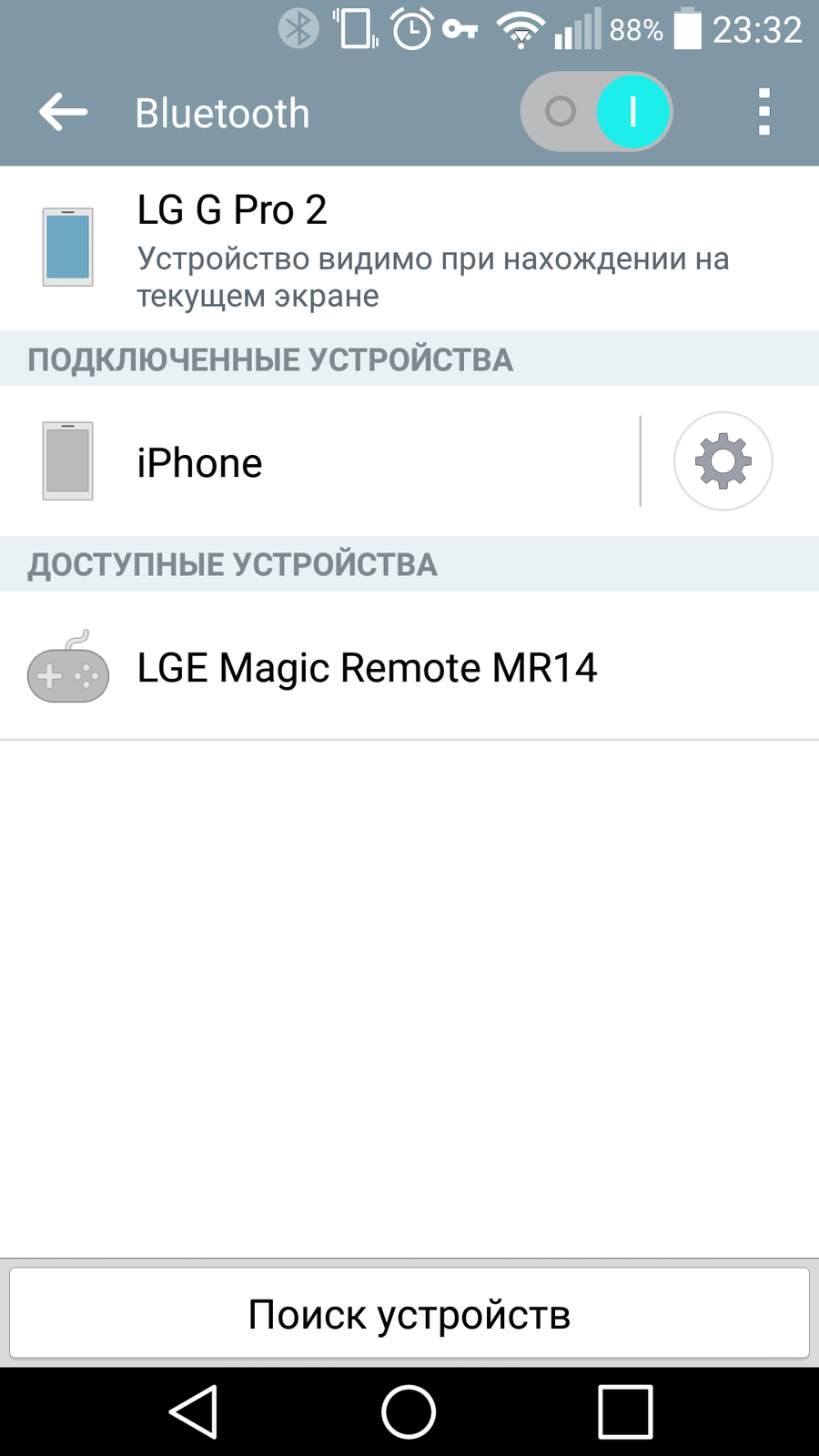Open the overflow menu
Viewport: 819px width, 1456px height.
763,112
